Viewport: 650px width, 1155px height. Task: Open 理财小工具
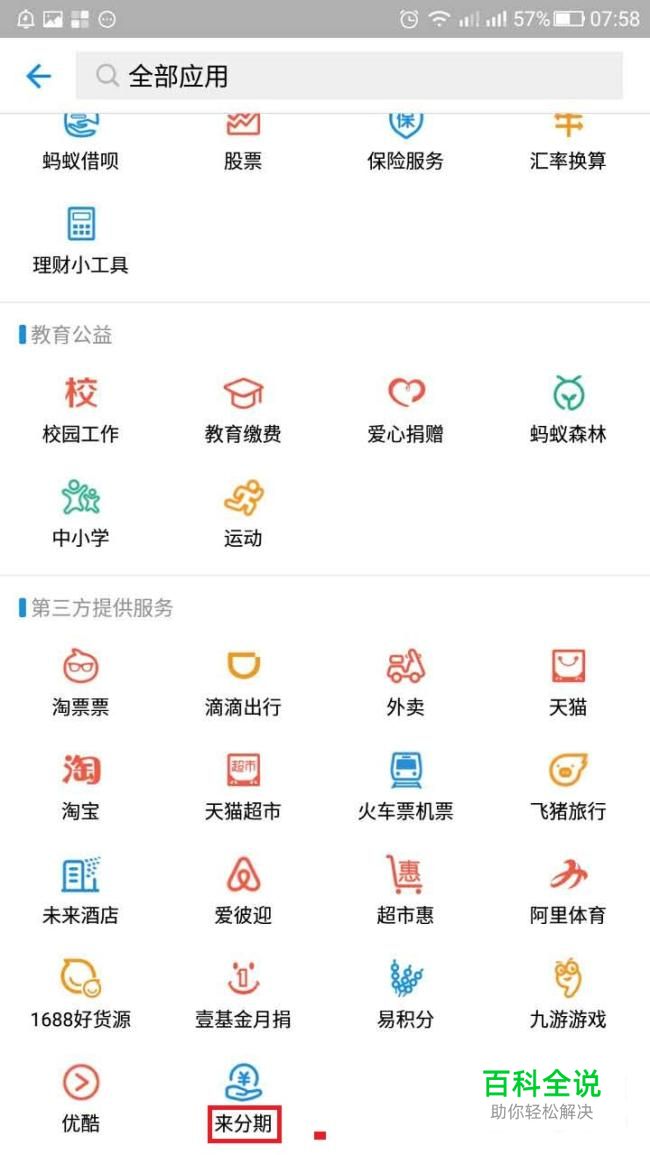pos(81,241)
